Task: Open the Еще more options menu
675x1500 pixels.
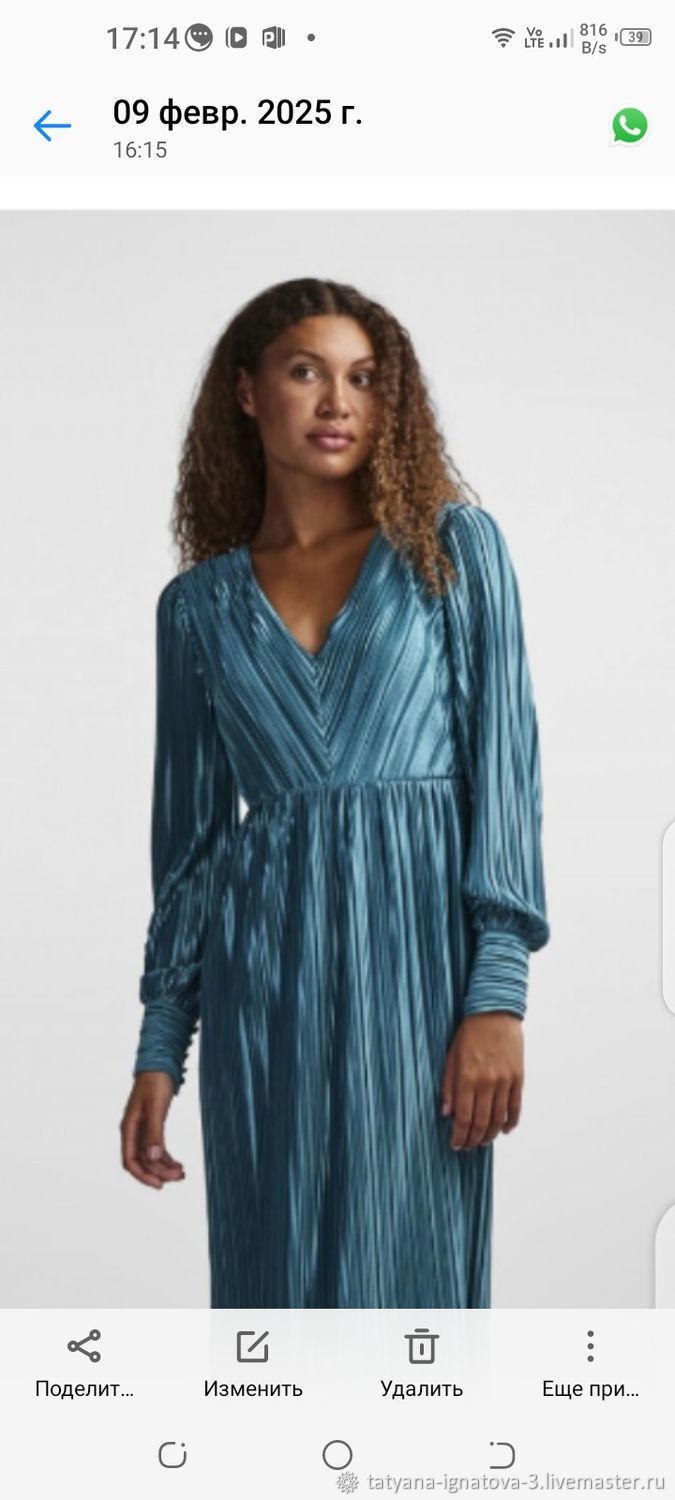Action: [590, 1364]
